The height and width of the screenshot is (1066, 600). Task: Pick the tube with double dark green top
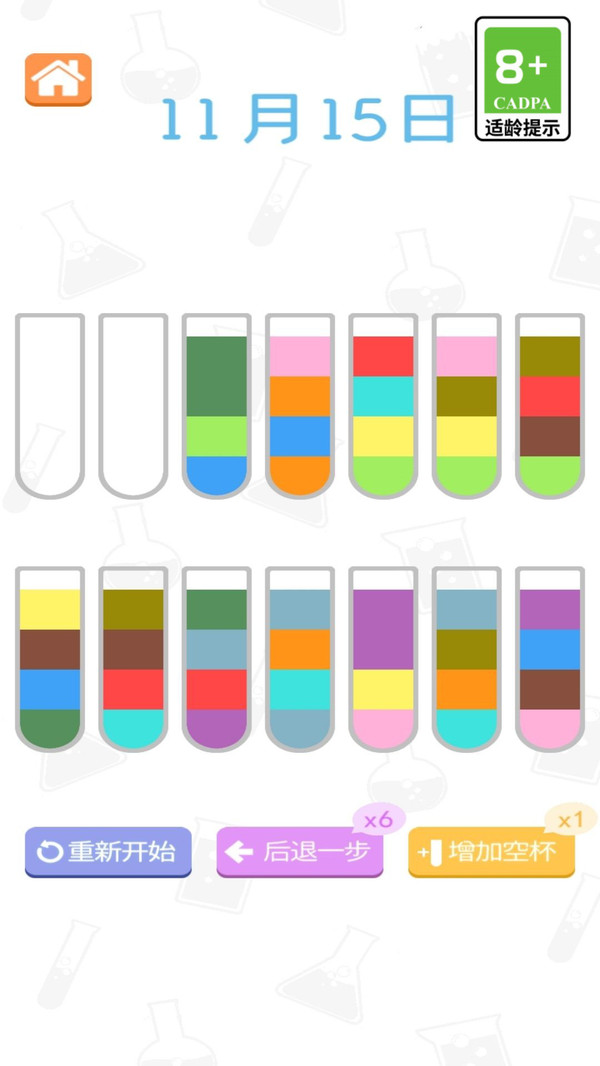tap(217, 405)
